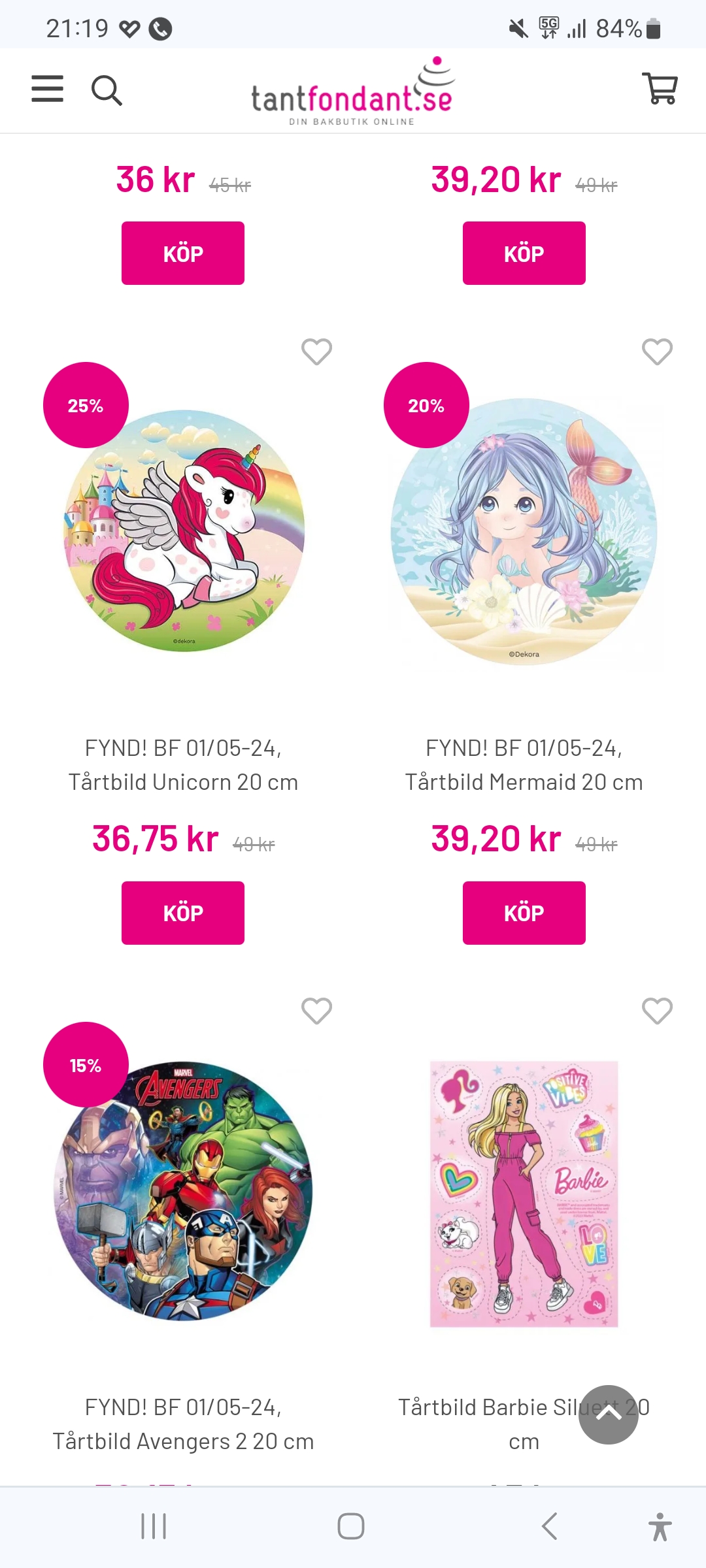Buy the Tårtbild Unicorn for 36,75 kr
Viewport: 706px width, 1568px height.
point(183,913)
